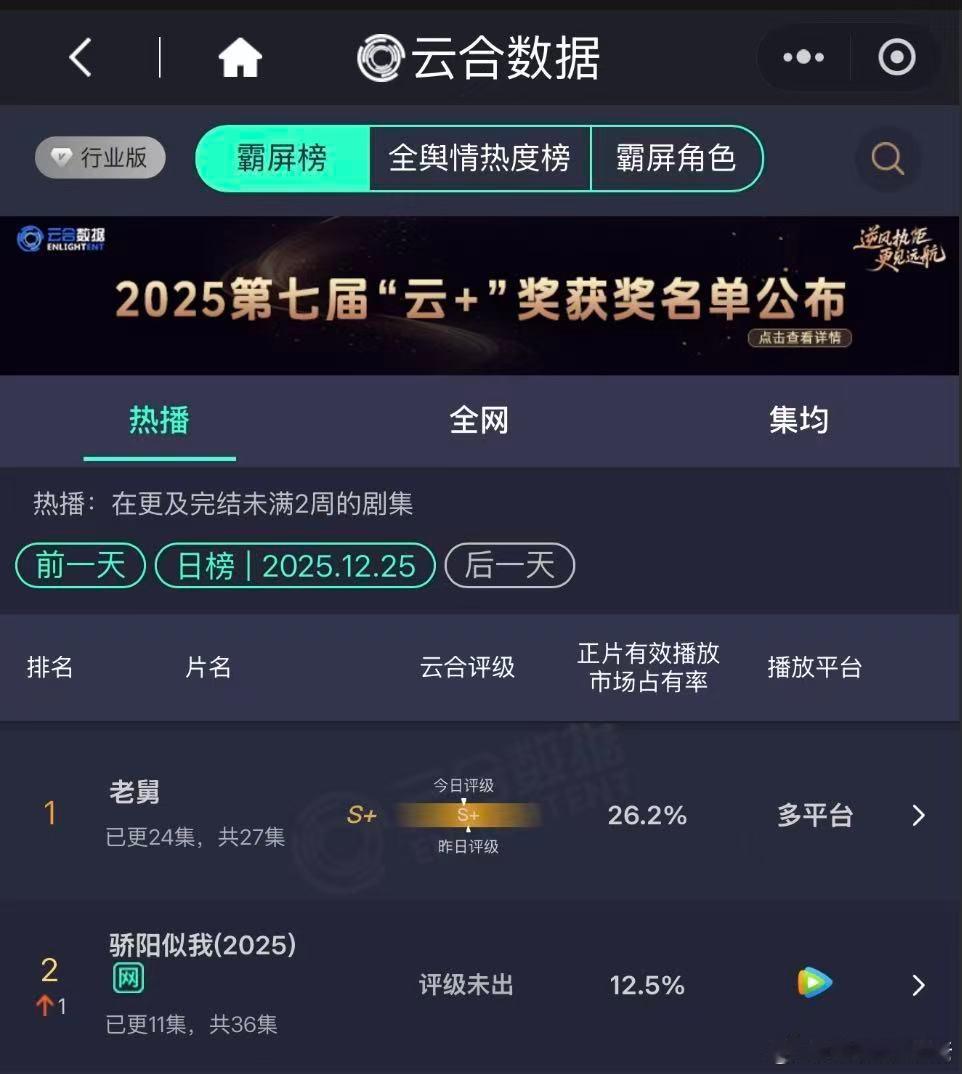Select the 霸屏榜 tab

pos(281,159)
